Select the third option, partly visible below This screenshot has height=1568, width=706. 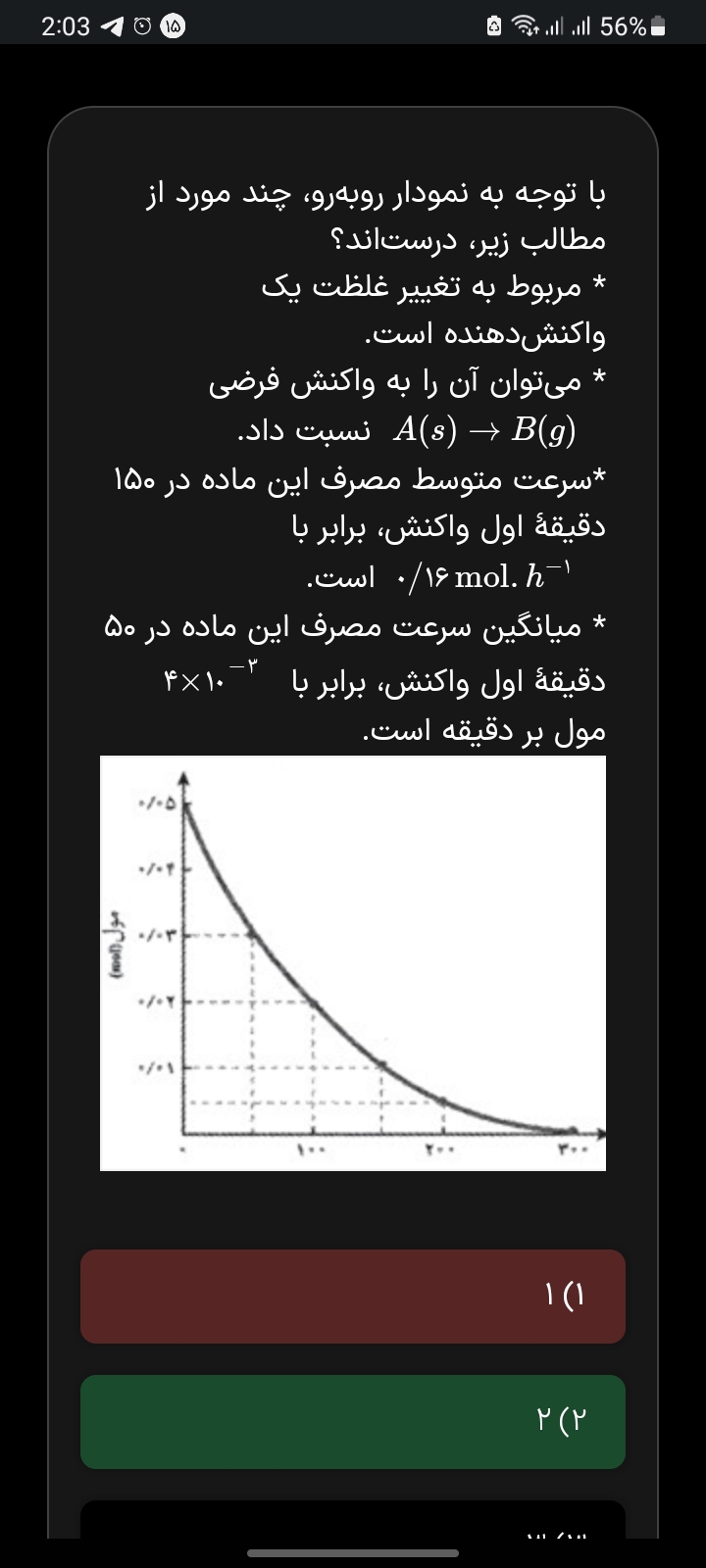pos(353,1520)
